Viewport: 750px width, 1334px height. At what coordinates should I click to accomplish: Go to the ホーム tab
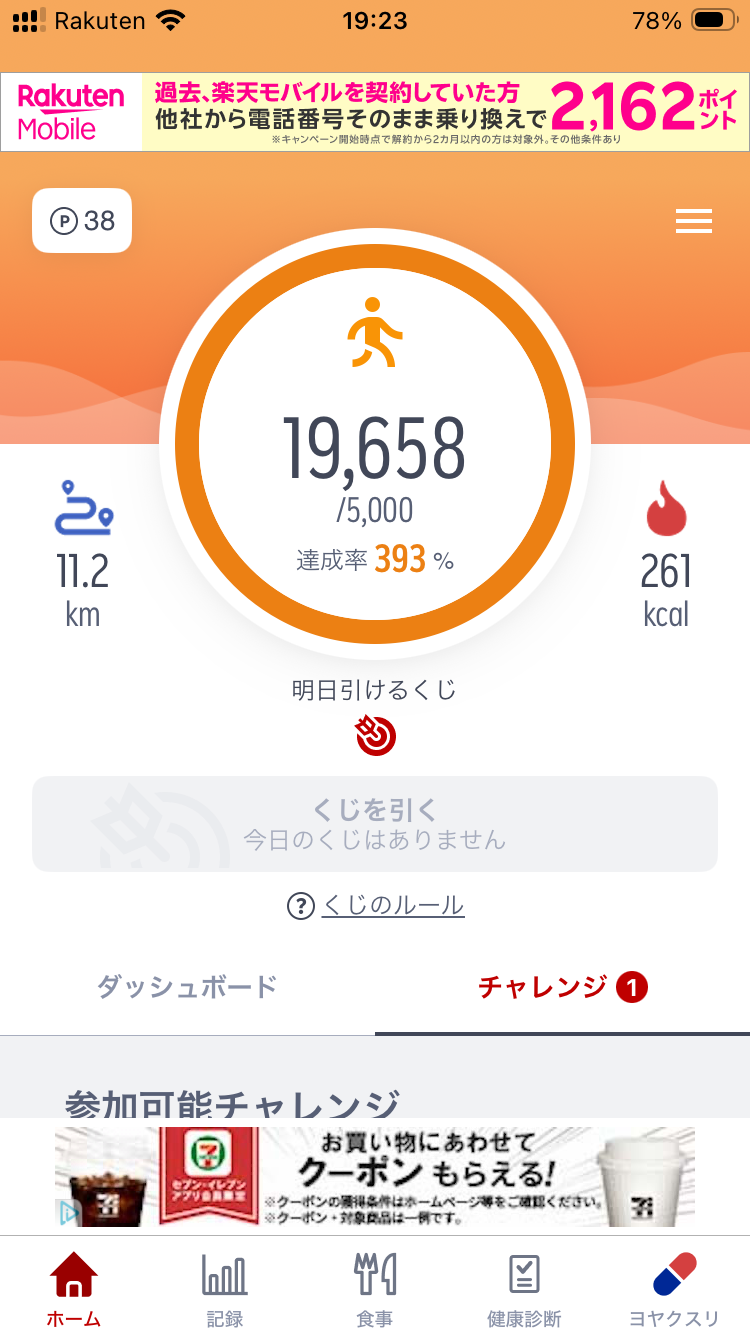[x=74, y=1288]
